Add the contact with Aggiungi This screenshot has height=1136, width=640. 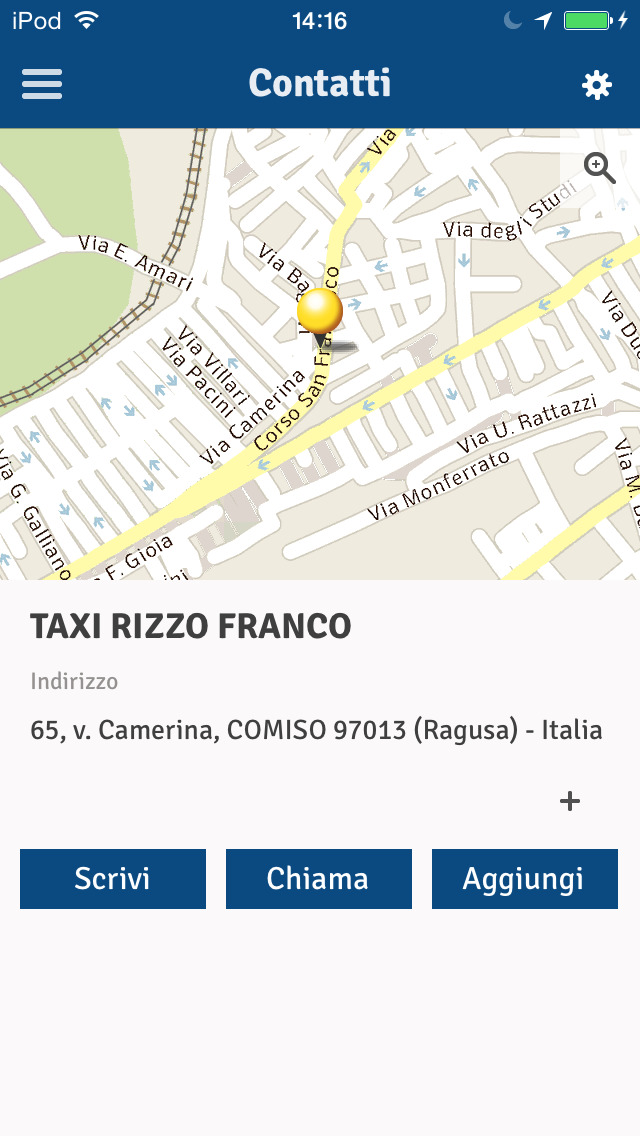[x=525, y=879]
